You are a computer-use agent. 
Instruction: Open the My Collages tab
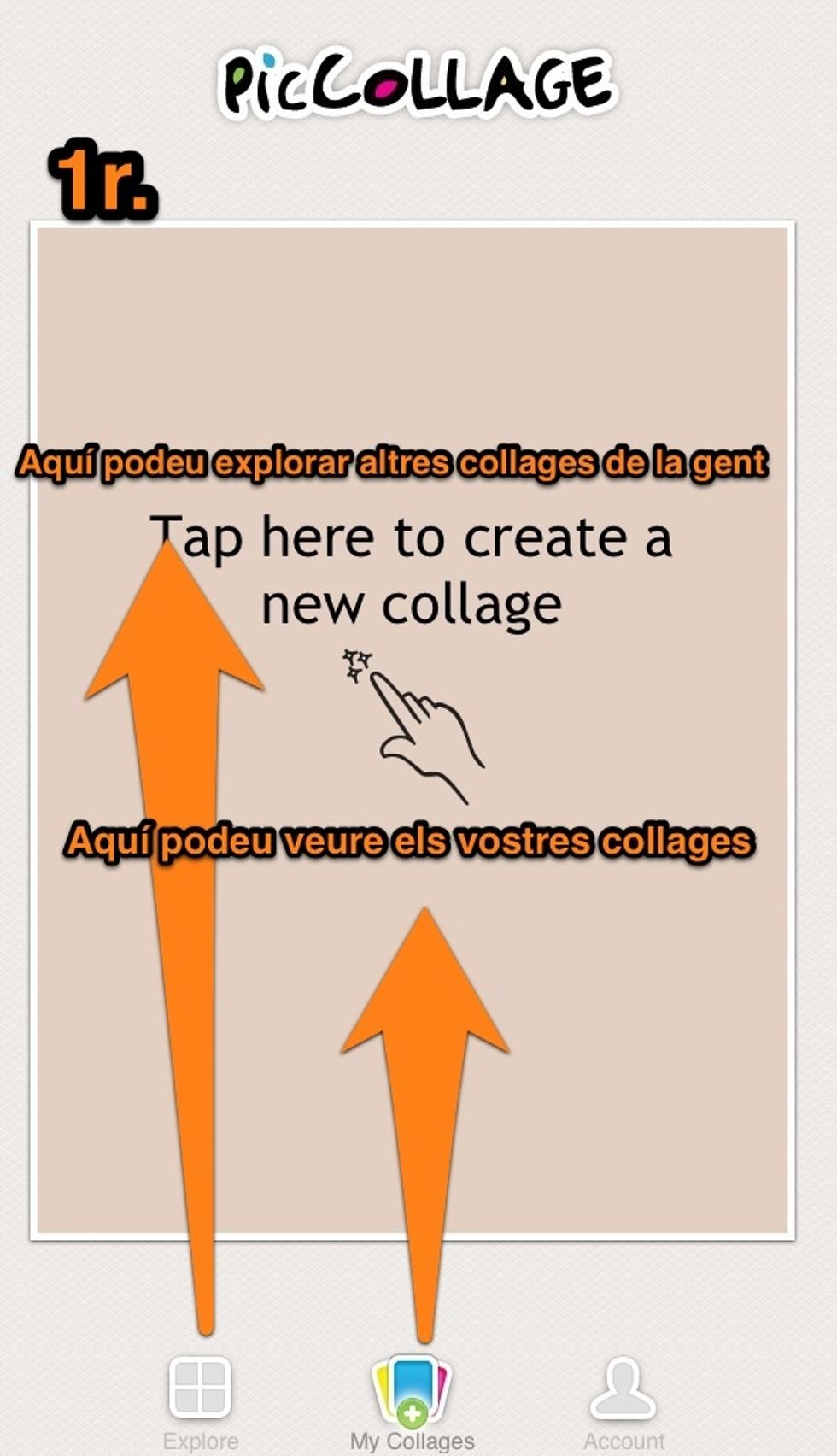[412, 1401]
